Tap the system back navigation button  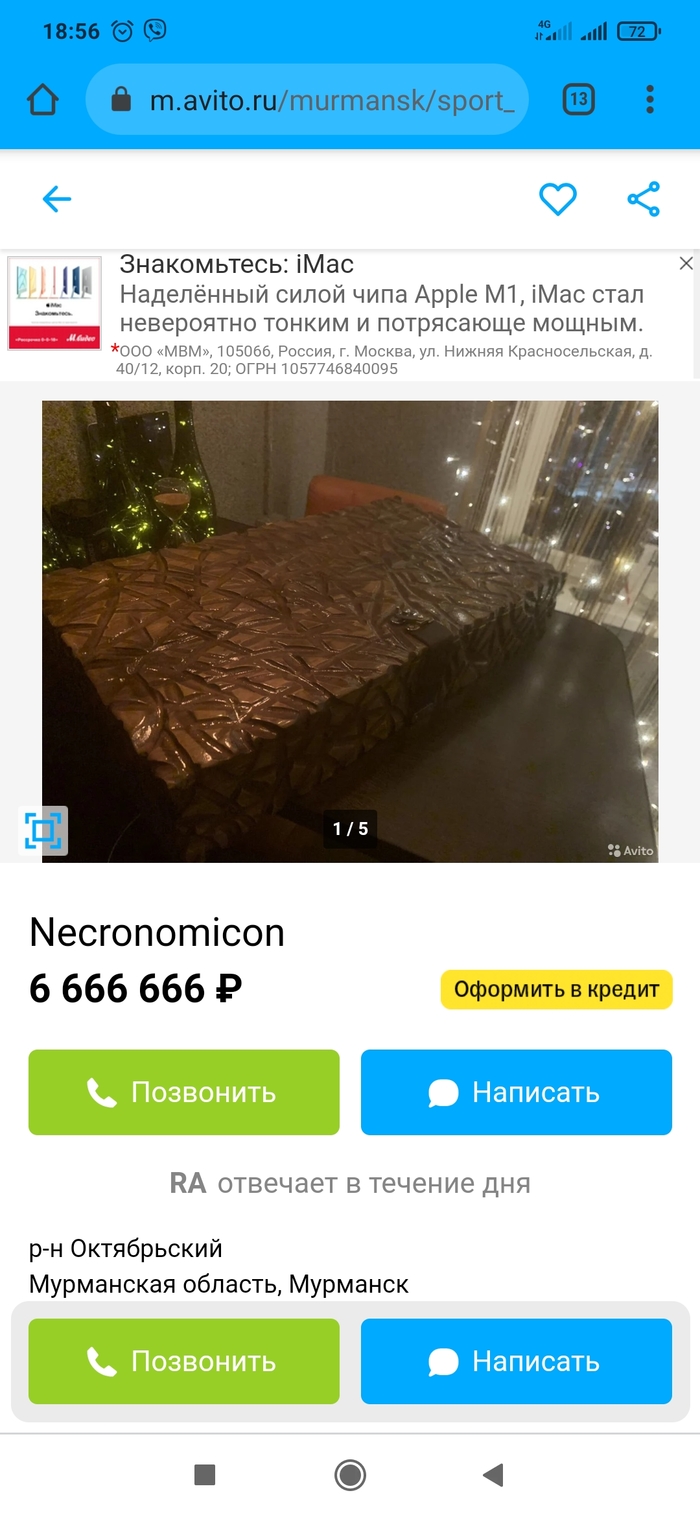tap(492, 1474)
